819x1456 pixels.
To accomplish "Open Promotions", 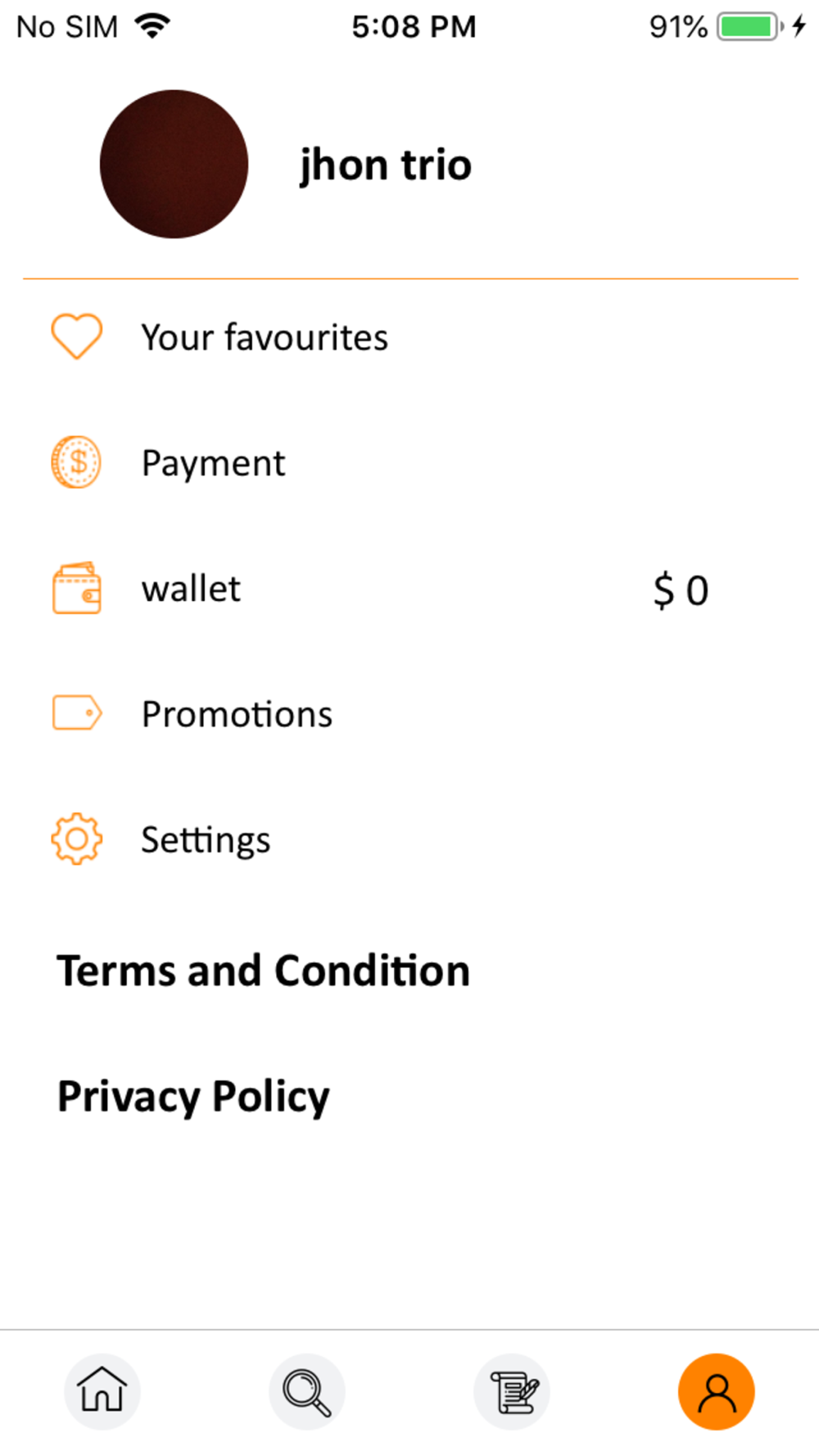I will click(409, 714).
